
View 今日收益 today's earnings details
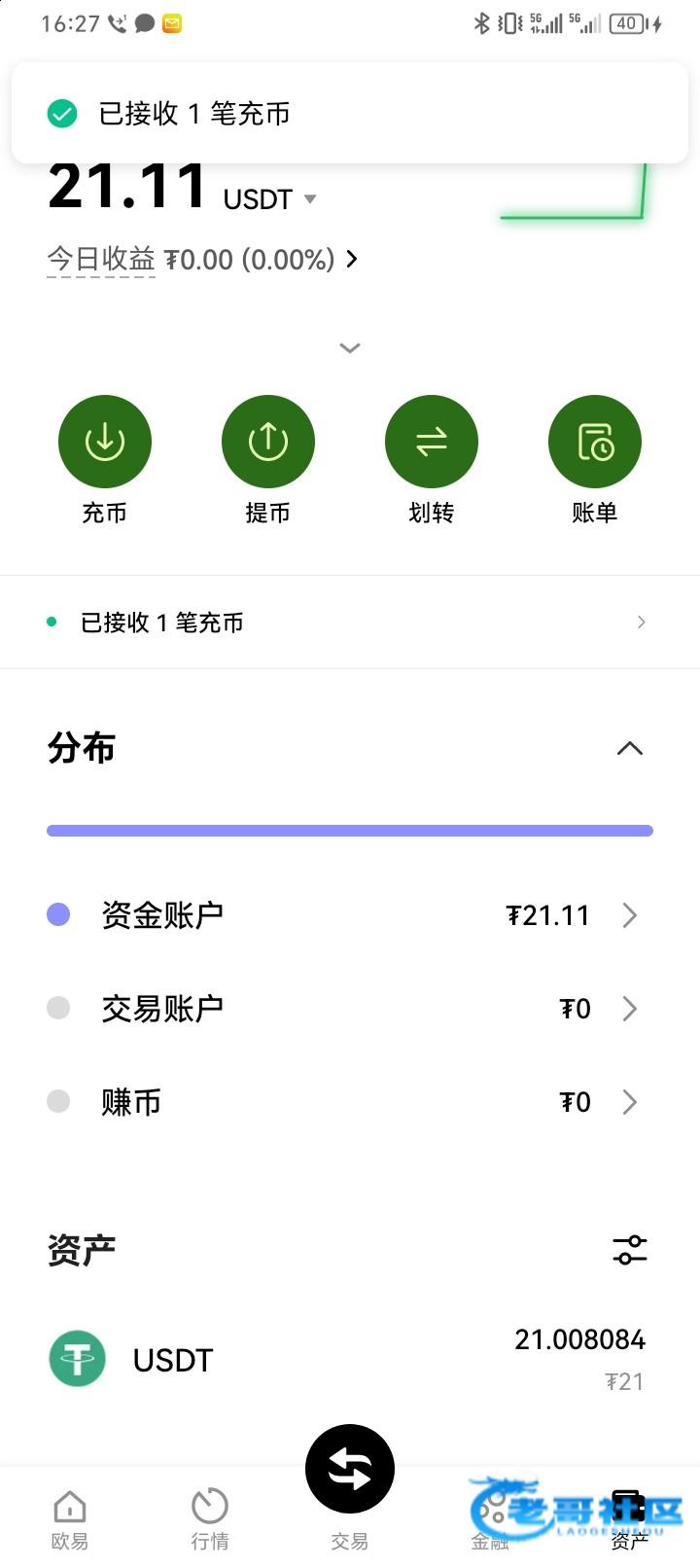click(202, 259)
